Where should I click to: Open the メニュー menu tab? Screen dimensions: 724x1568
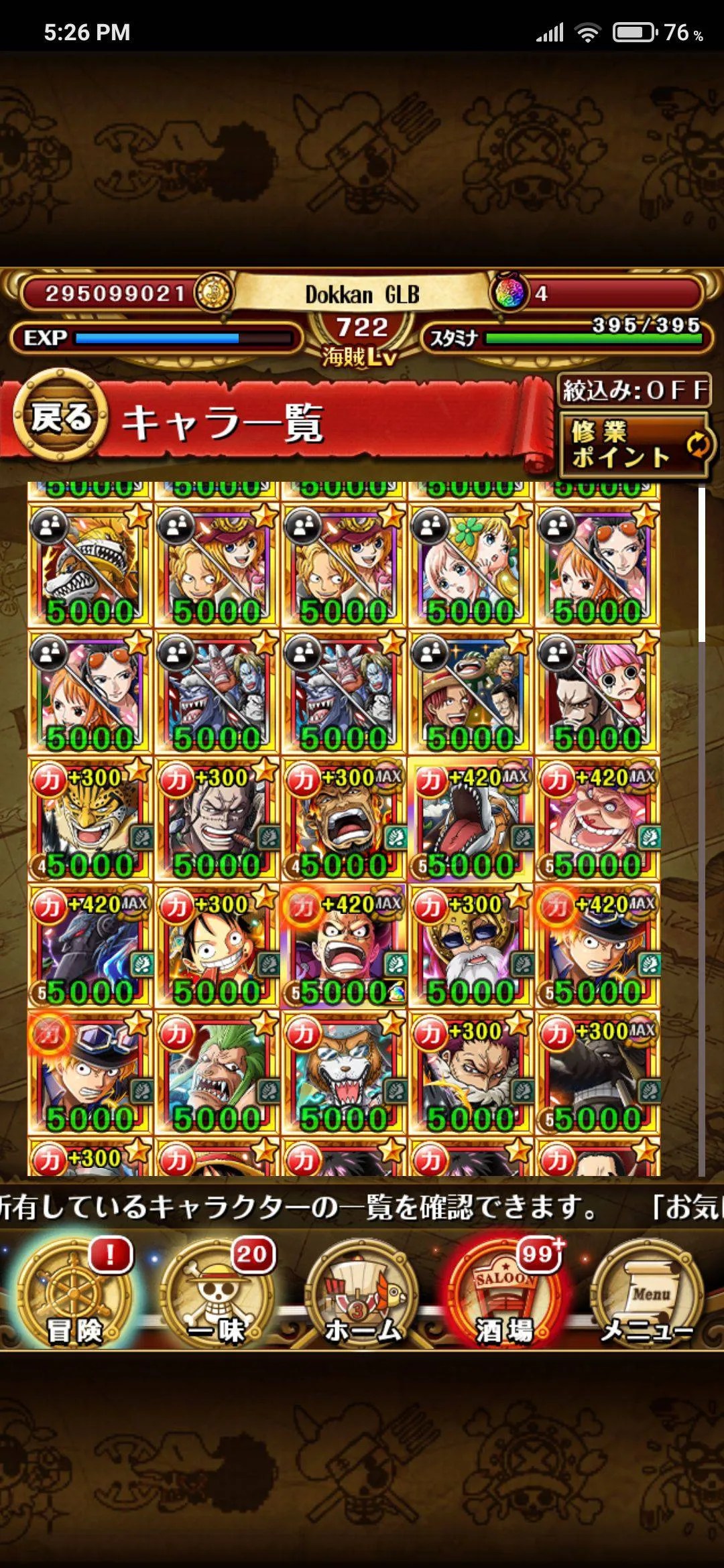[x=647, y=1292]
